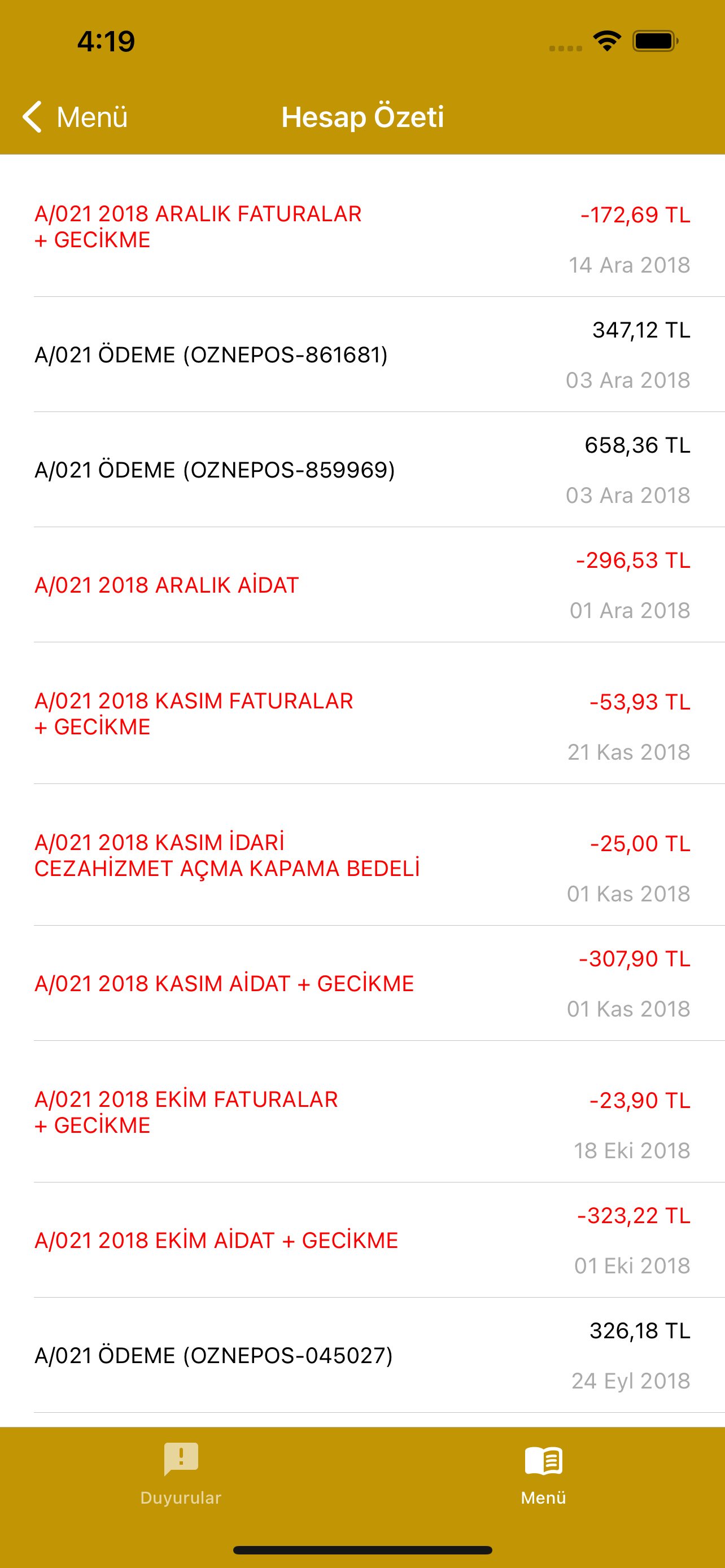Open payment OZNEPOS-861681 row
The width and height of the screenshot is (725, 1568).
tap(362, 355)
